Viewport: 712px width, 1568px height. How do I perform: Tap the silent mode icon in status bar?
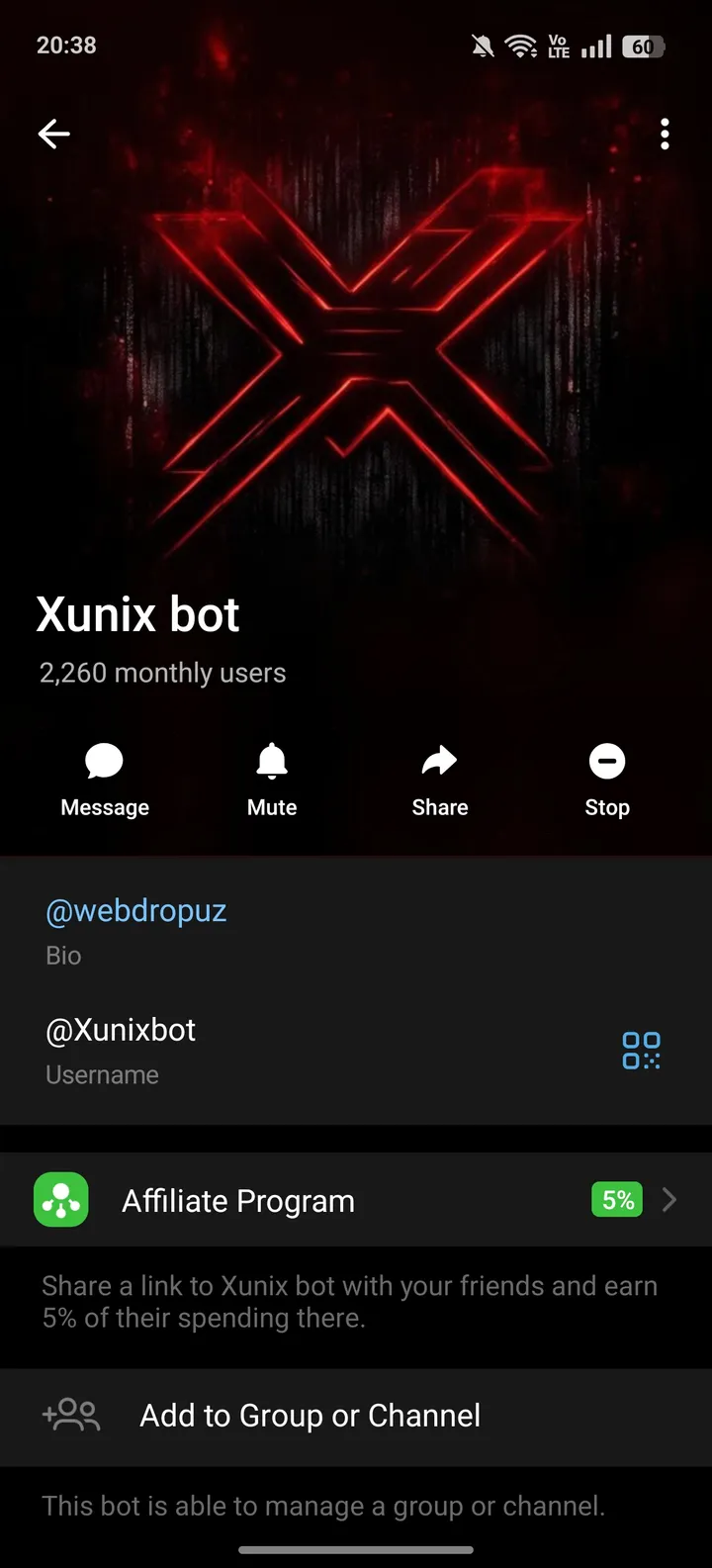tap(482, 45)
